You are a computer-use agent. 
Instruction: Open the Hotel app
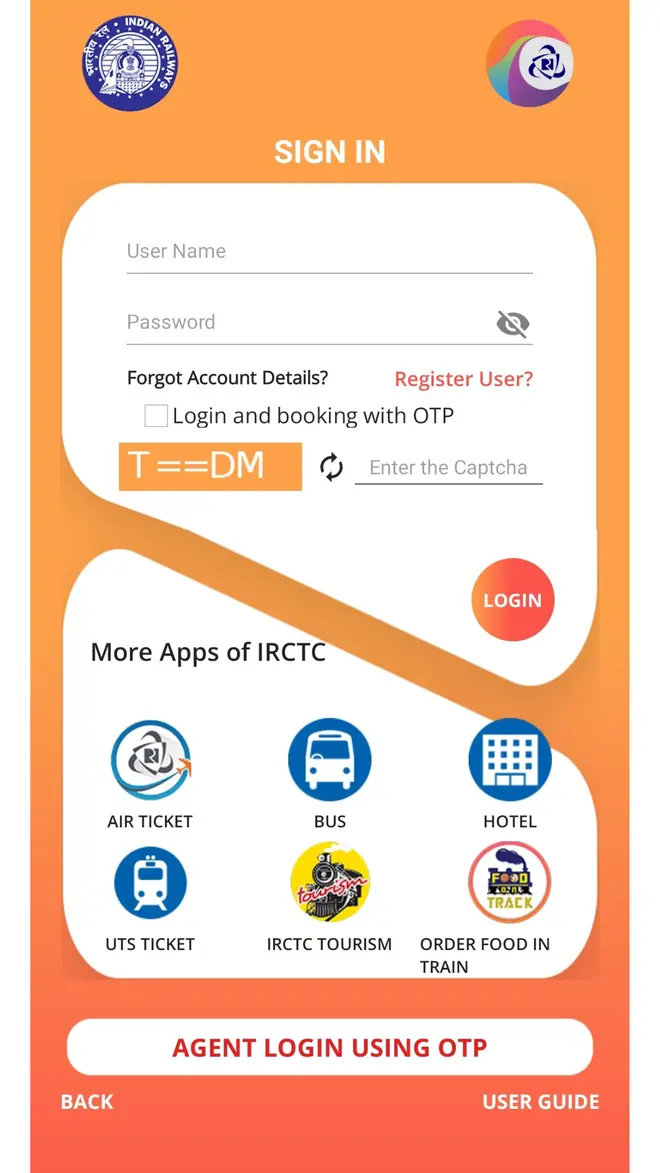(x=509, y=762)
